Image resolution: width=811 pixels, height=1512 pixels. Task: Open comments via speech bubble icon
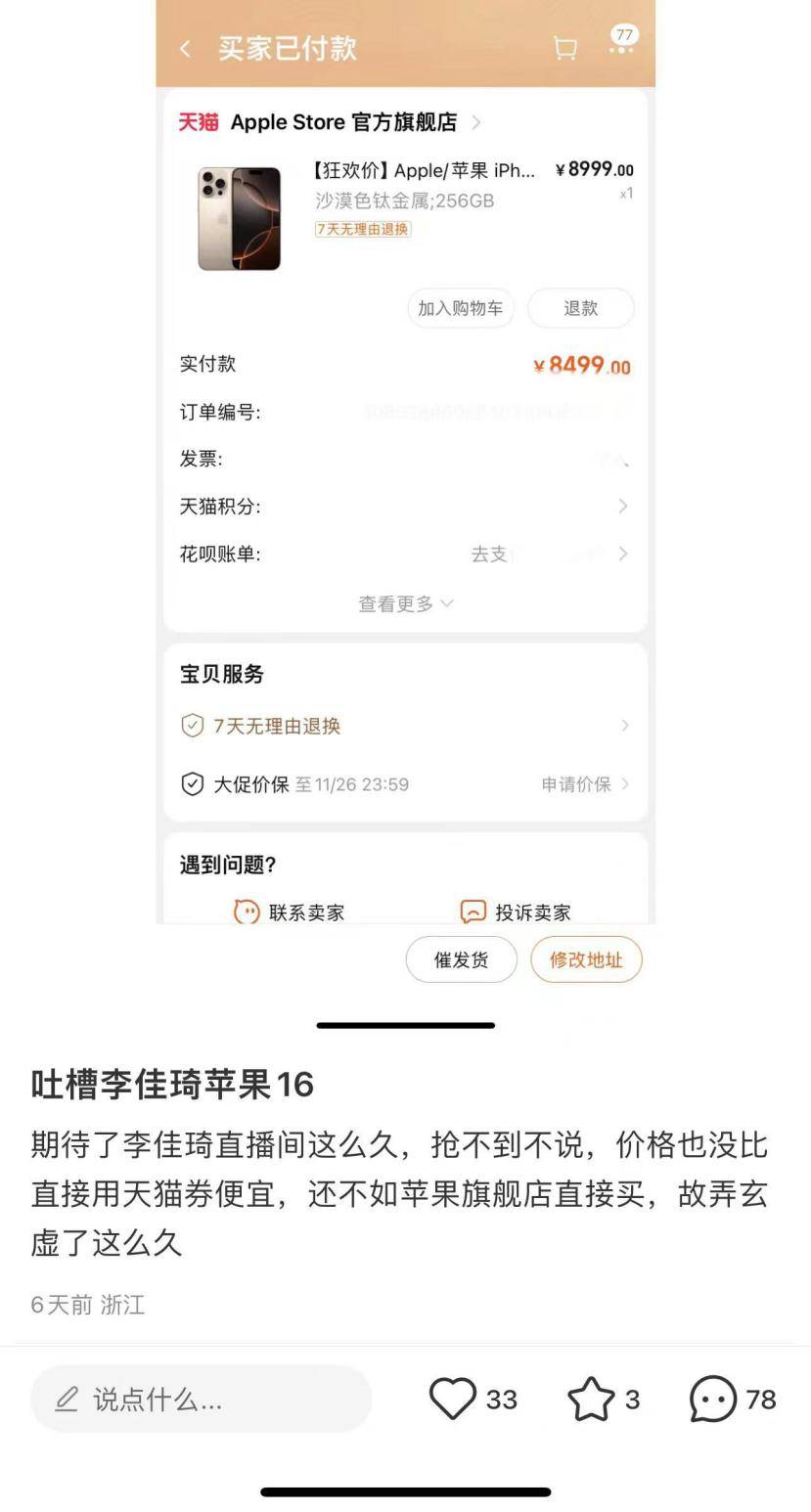(712, 1399)
